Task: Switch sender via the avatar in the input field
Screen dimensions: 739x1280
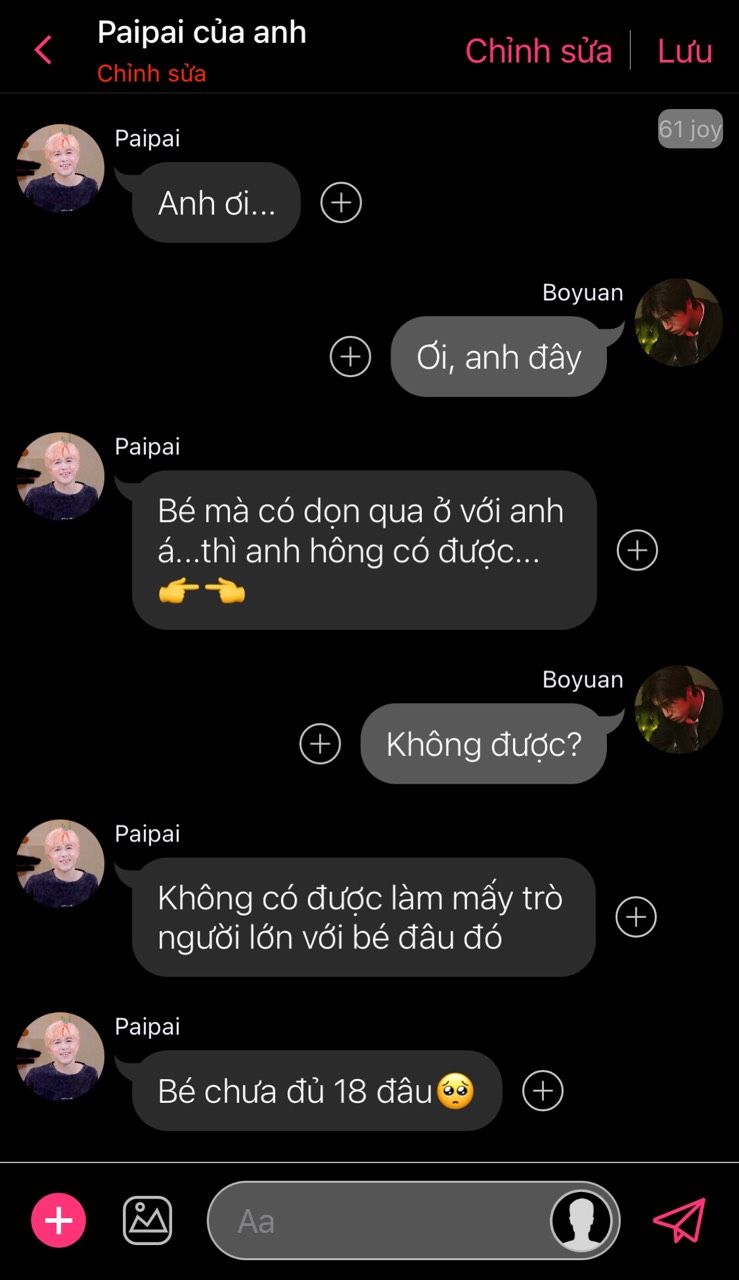Action: point(583,1221)
